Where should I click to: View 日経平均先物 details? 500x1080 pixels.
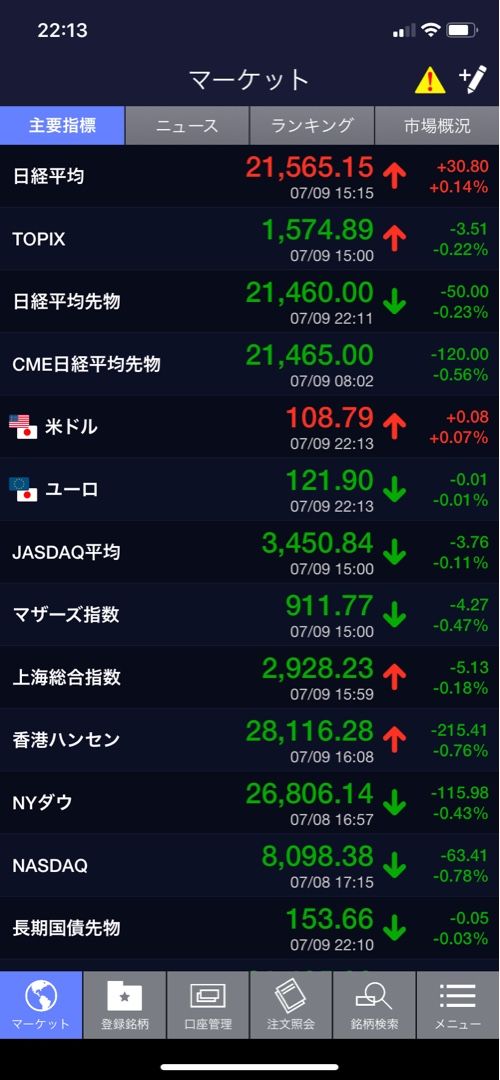pos(250,302)
